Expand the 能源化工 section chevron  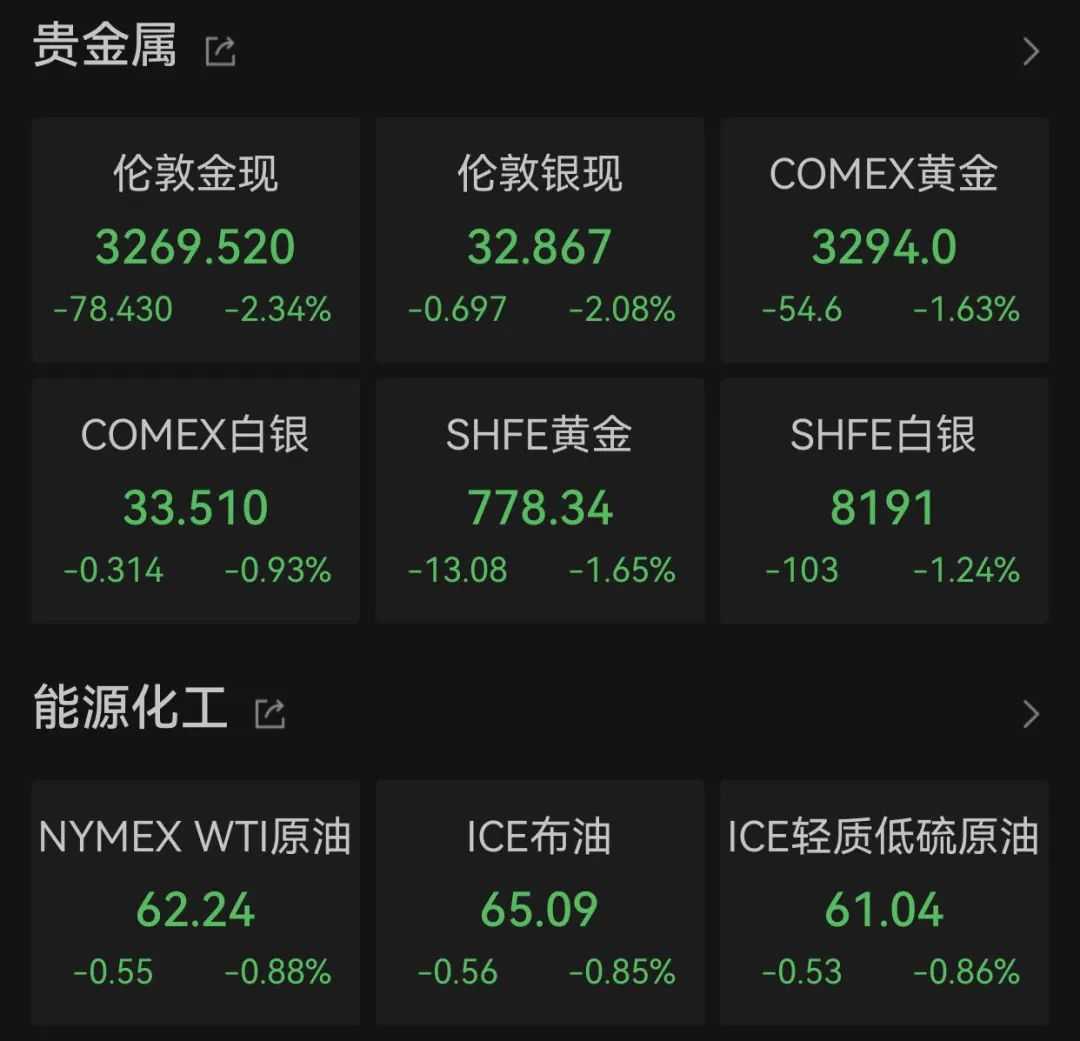click(x=1031, y=714)
